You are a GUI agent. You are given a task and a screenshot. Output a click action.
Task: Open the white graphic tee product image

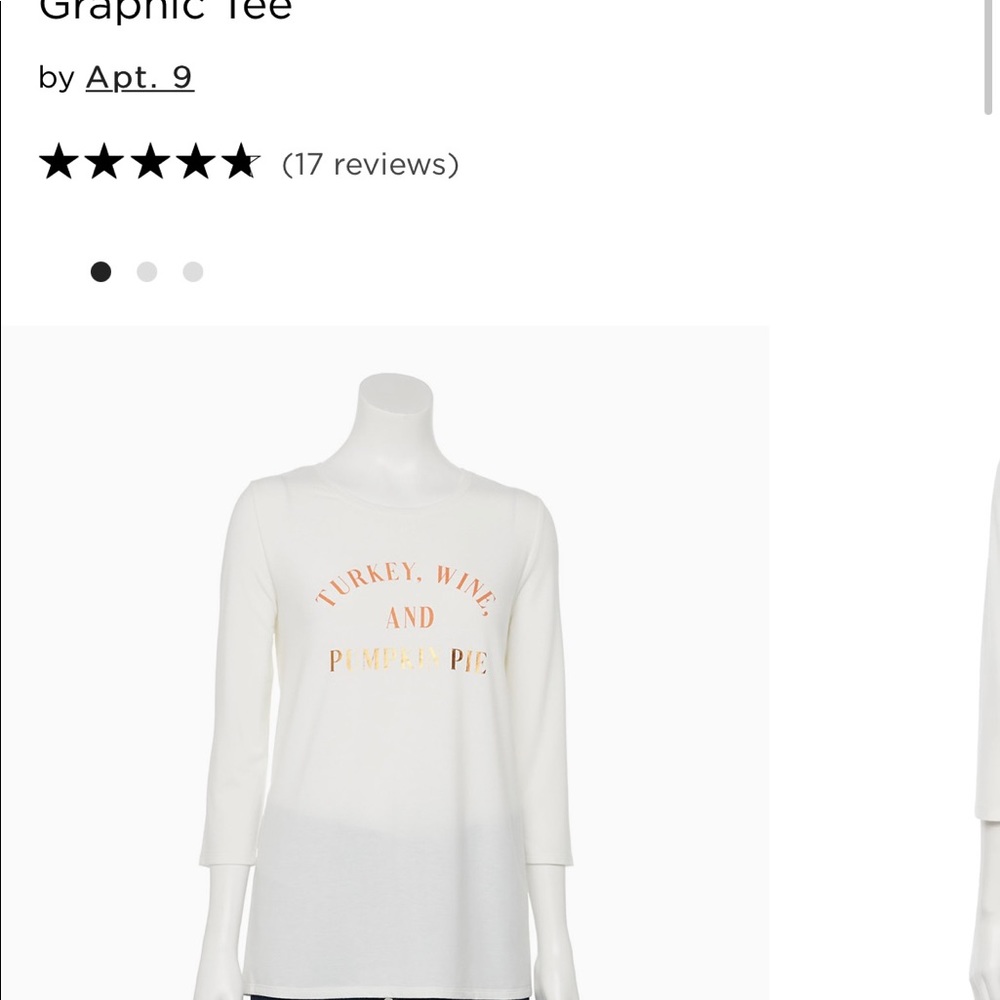[385, 660]
